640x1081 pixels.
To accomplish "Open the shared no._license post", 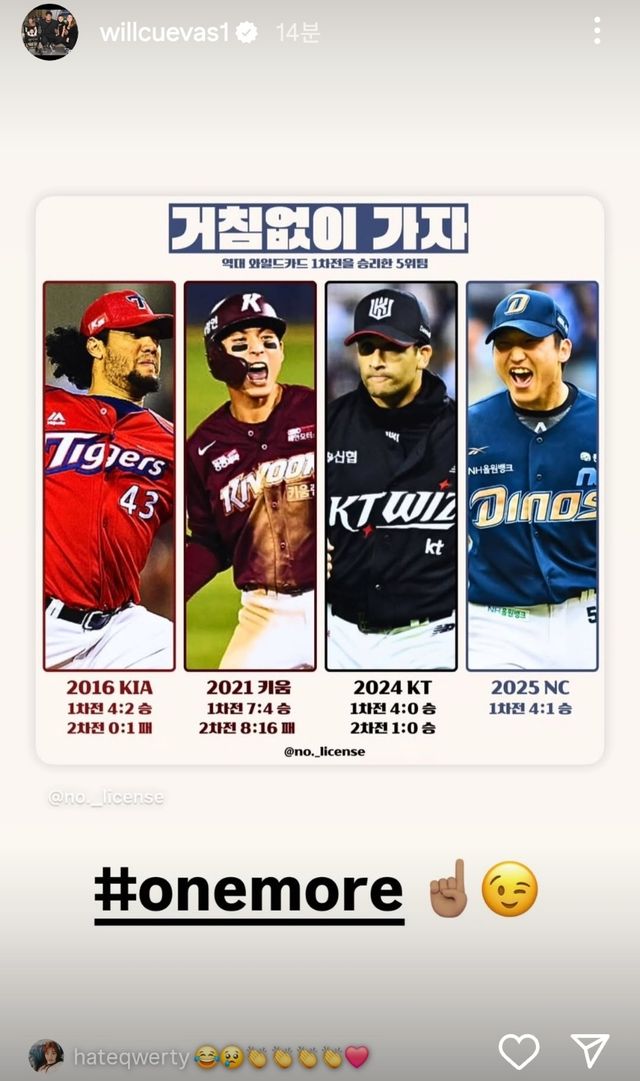I will pos(320,480).
